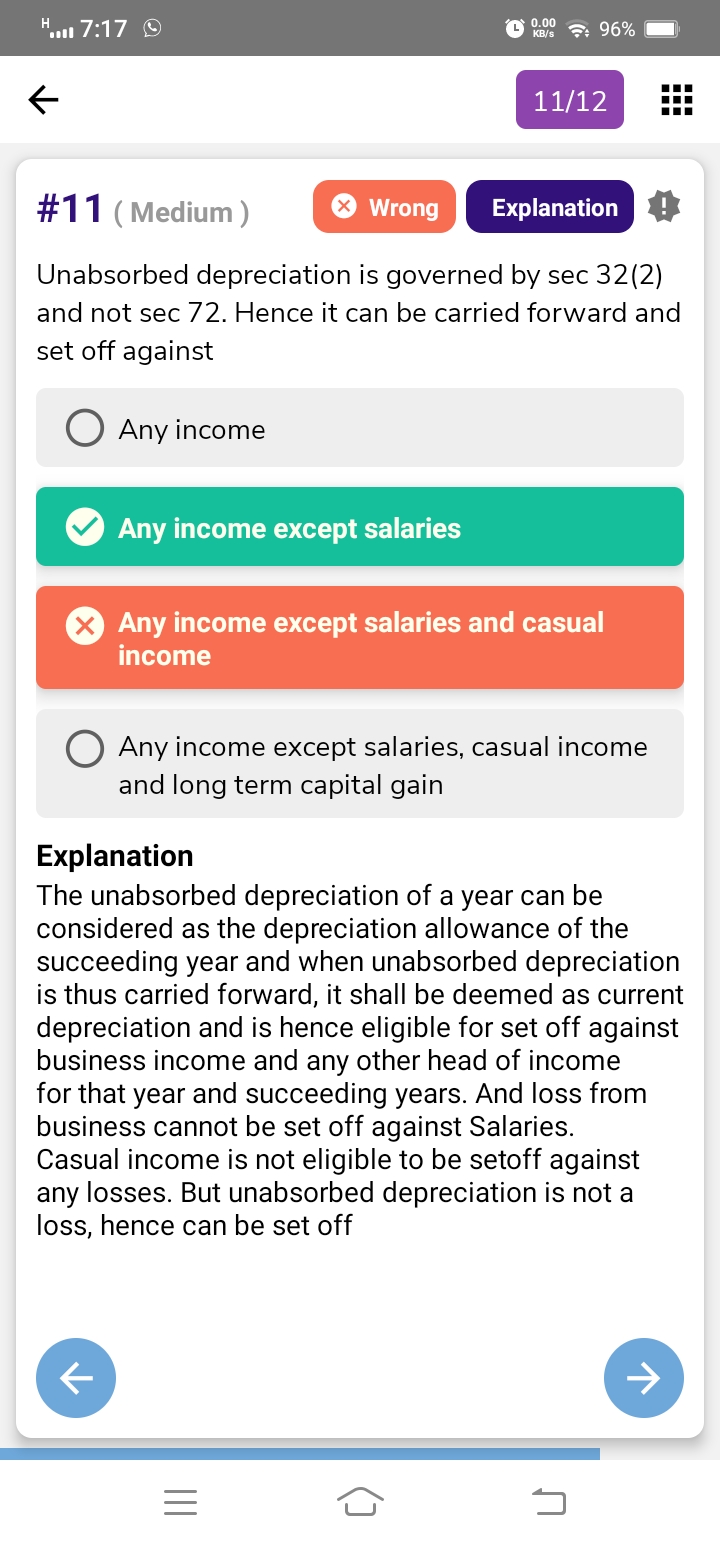Pick the option mentioning long term capital gain
The image size is (720, 1544).
[359, 764]
